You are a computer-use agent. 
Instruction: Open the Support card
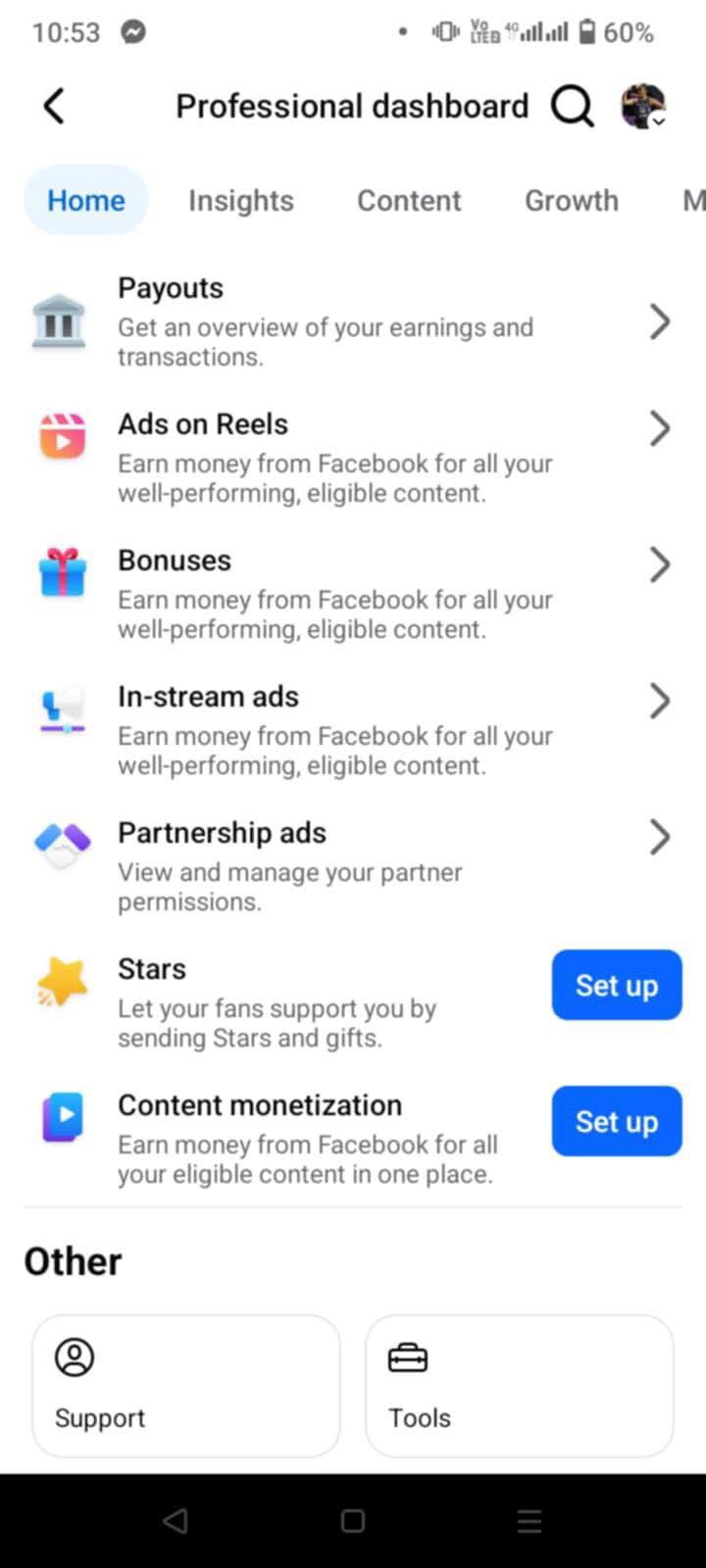186,1386
